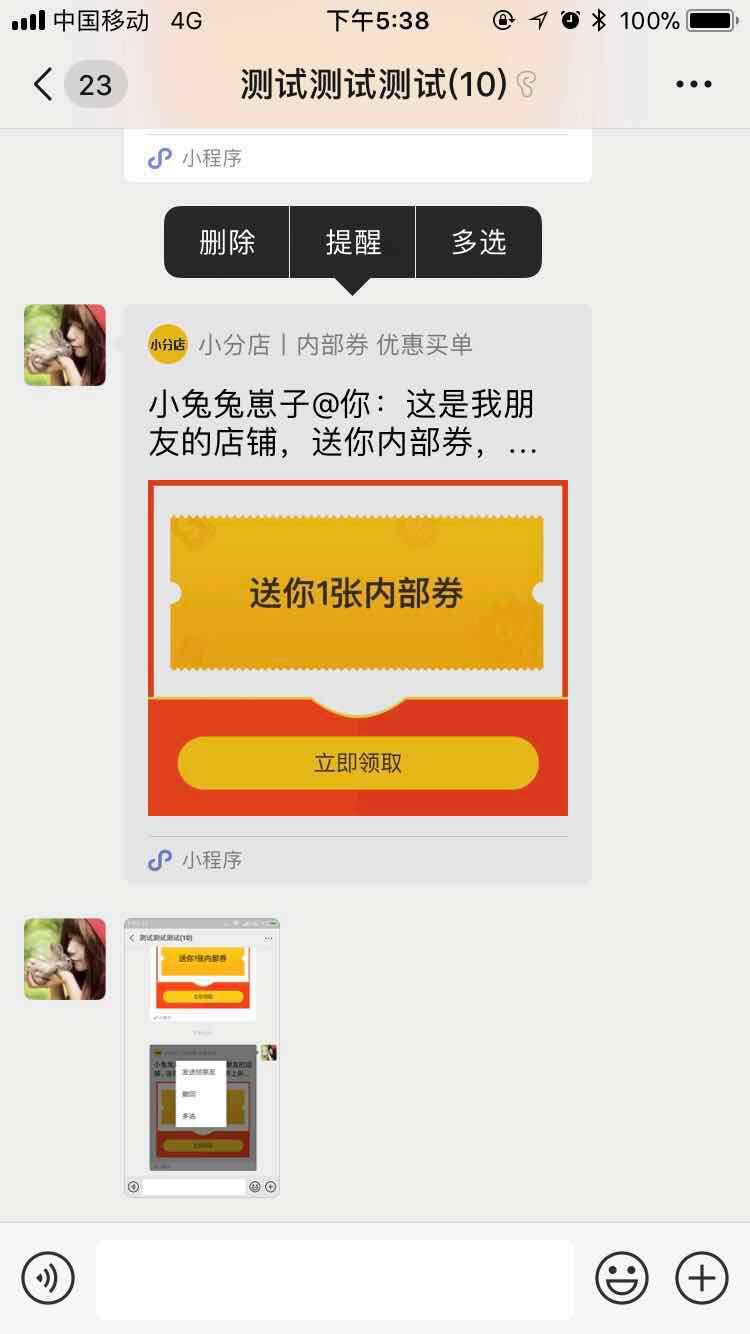Image resolution: width=750 pixels, height=1334 pixels.
Task: Go back to the chat list
Action: (43, 84)
